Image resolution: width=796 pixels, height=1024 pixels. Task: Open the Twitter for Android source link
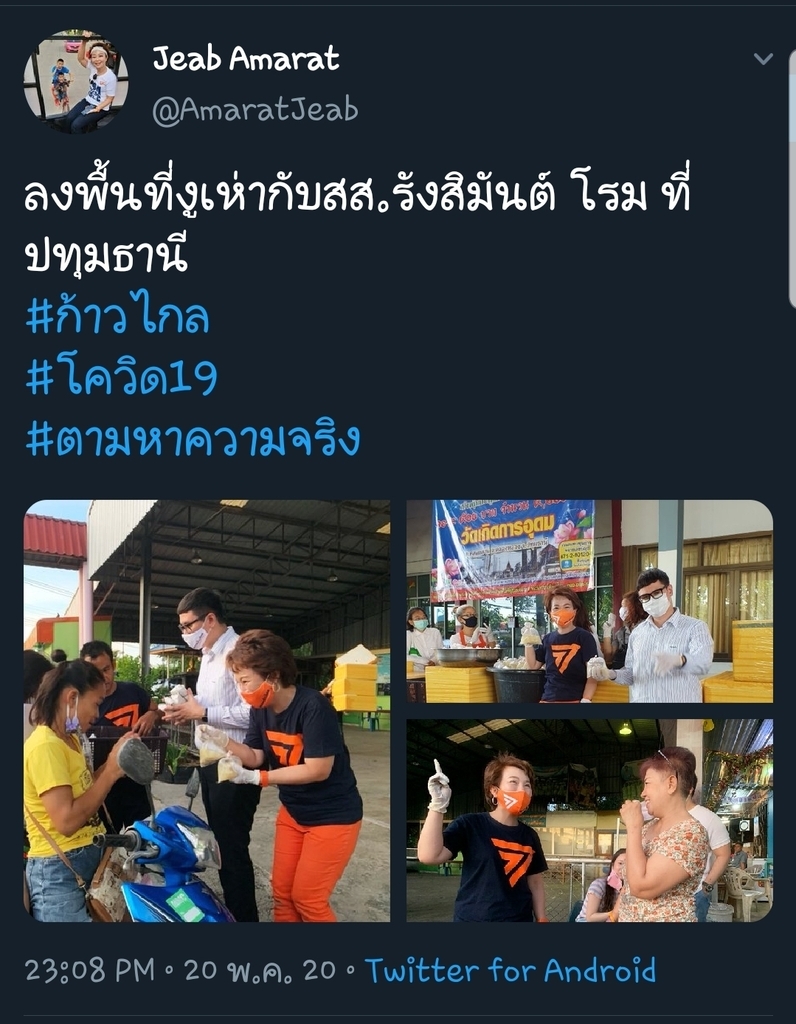(x=510, y=970)
